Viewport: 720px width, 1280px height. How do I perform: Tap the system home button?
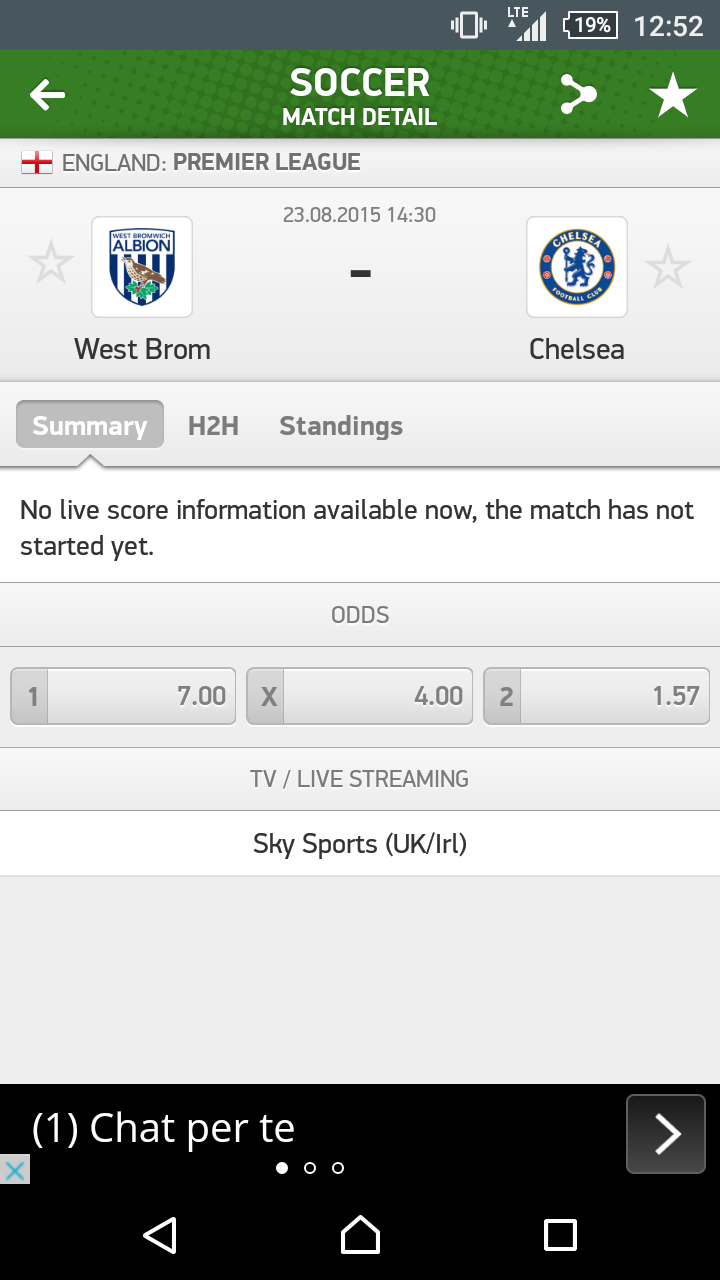pyautogui.click(x=360, y=1235)
